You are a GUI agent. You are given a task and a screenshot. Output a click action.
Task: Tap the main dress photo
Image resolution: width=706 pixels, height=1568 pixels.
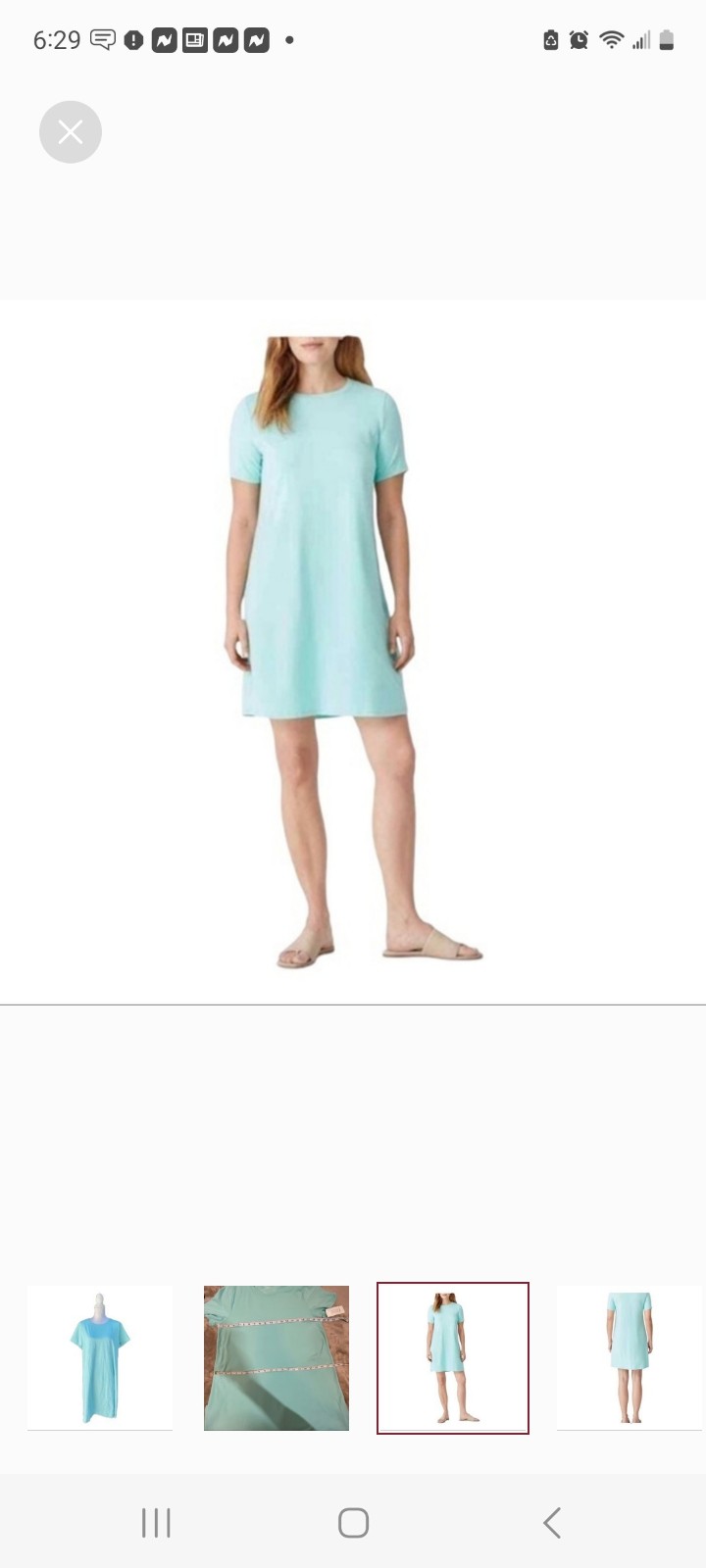click(x=353, y=653)
